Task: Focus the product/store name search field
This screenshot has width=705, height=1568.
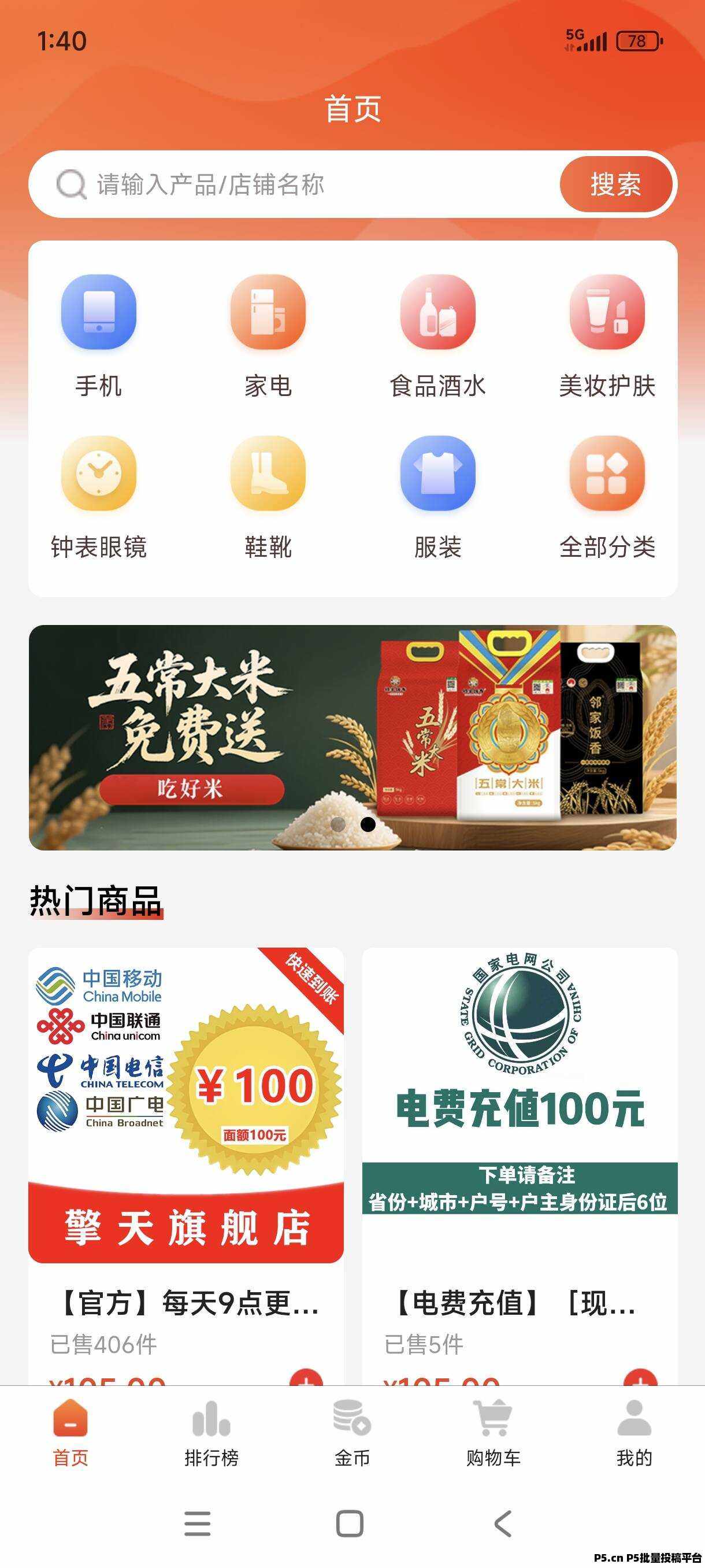Action: click(x=295, y=184)
